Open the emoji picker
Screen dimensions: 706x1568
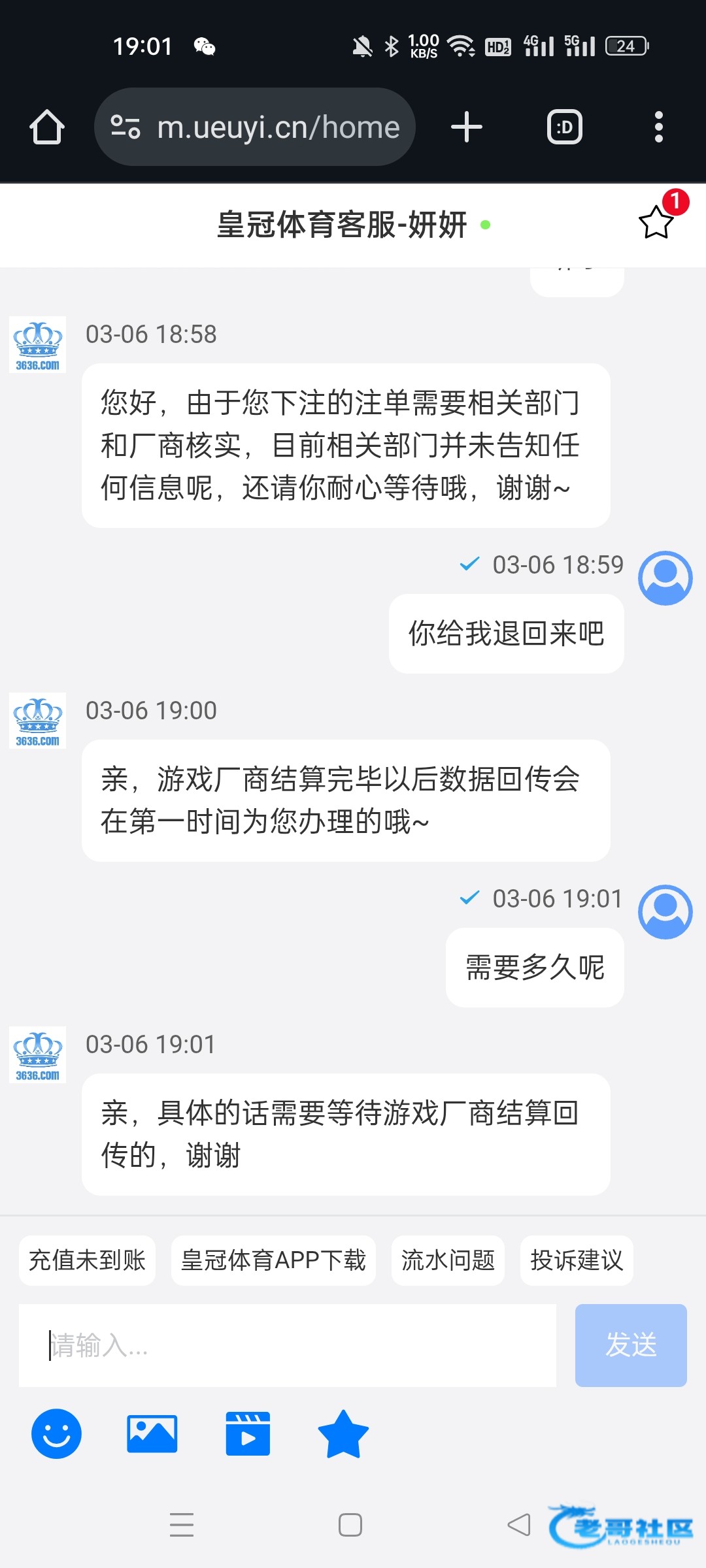click(x=57, y=1433)
